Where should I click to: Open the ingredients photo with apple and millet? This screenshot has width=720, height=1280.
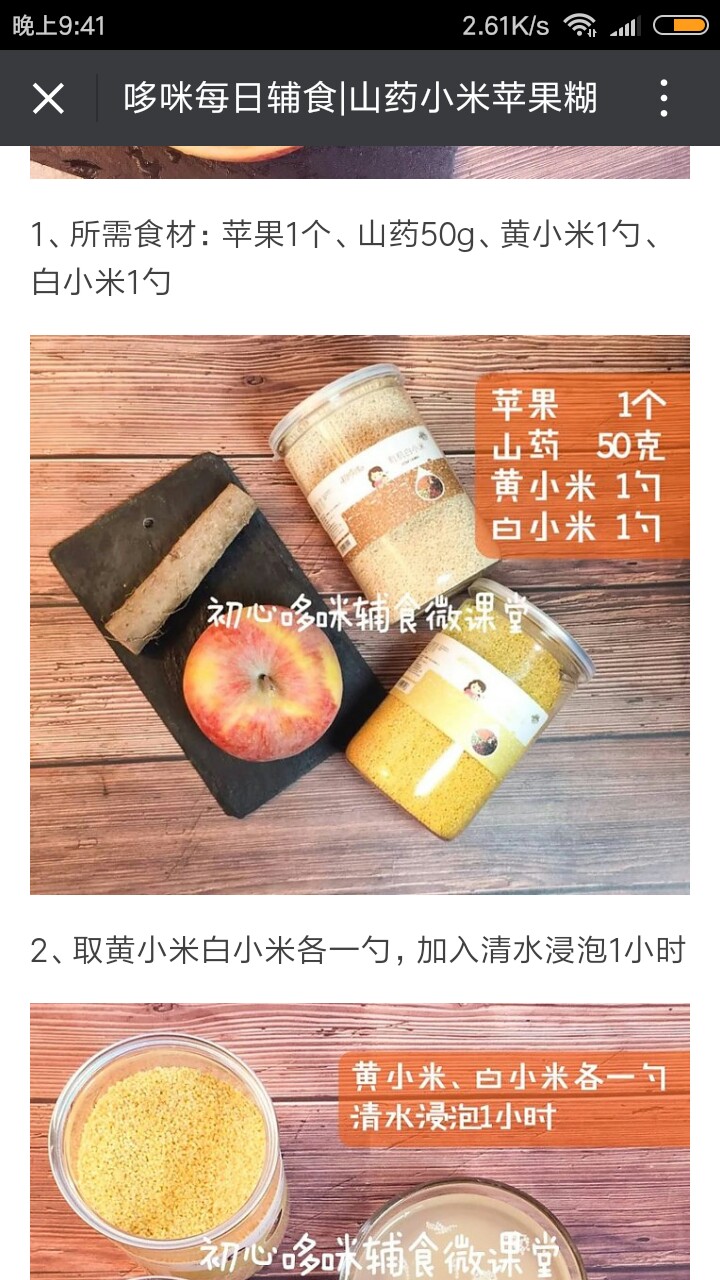coord(360,614)
